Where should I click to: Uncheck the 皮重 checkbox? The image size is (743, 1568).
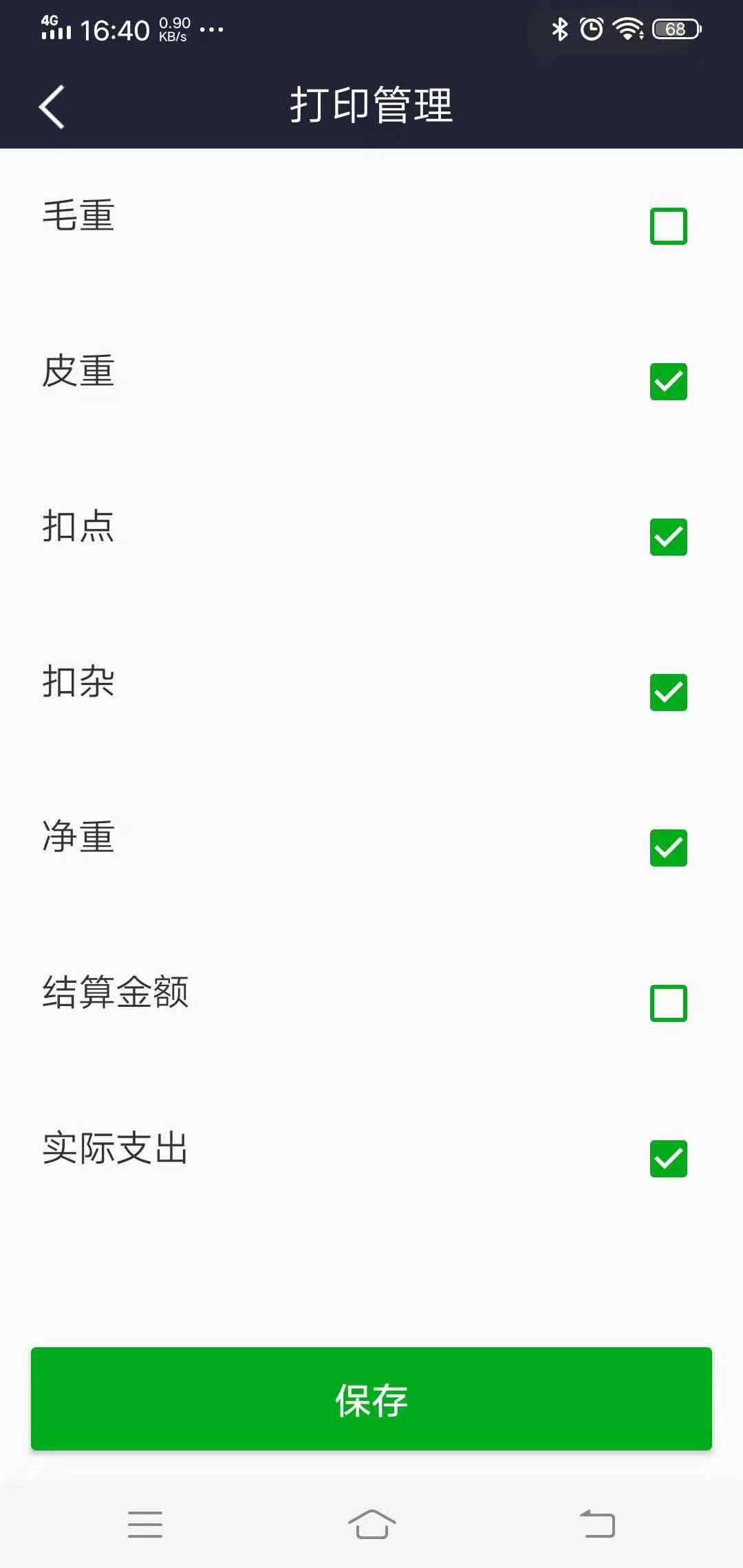[x=668, y=381]
